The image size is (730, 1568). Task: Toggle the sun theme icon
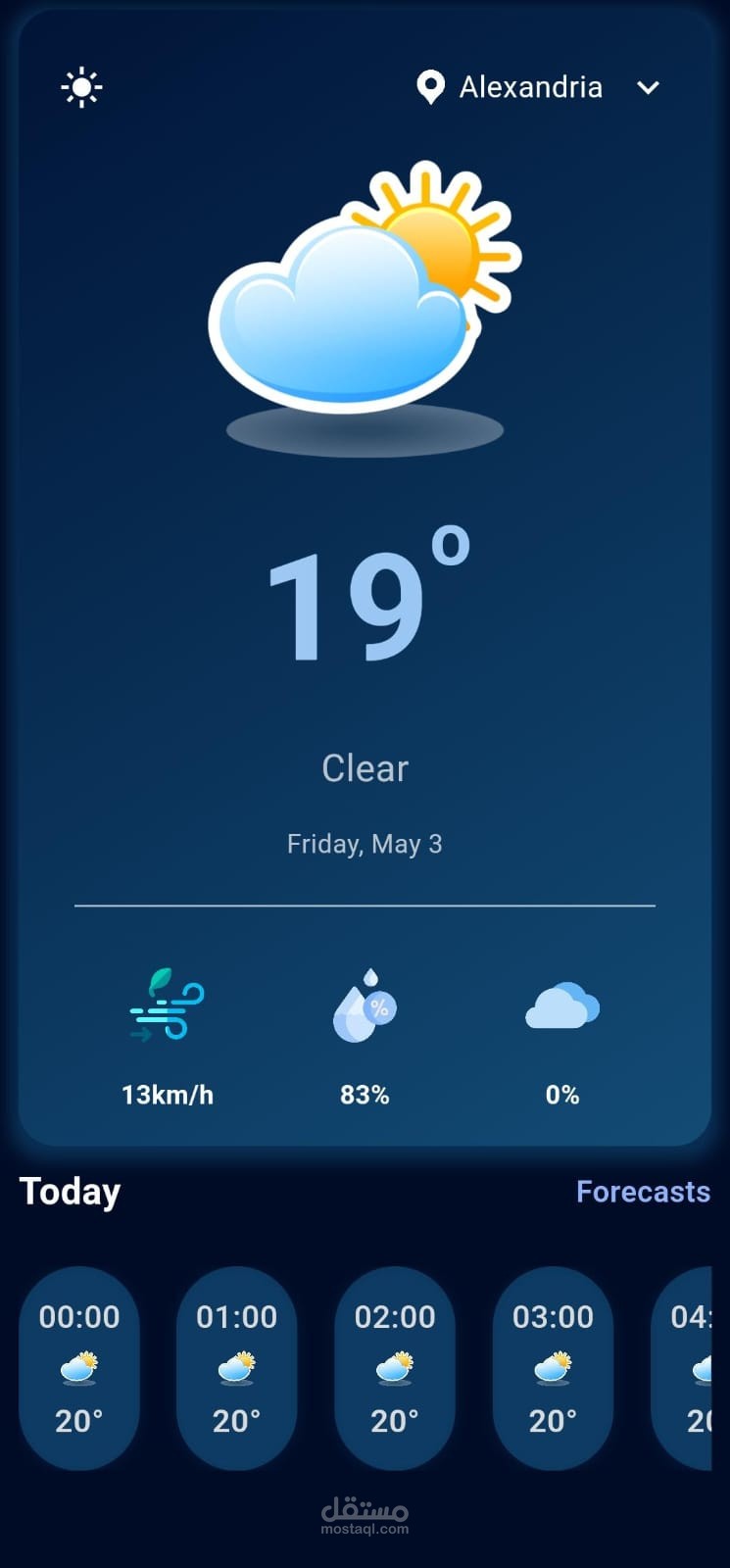pos(81,87)
